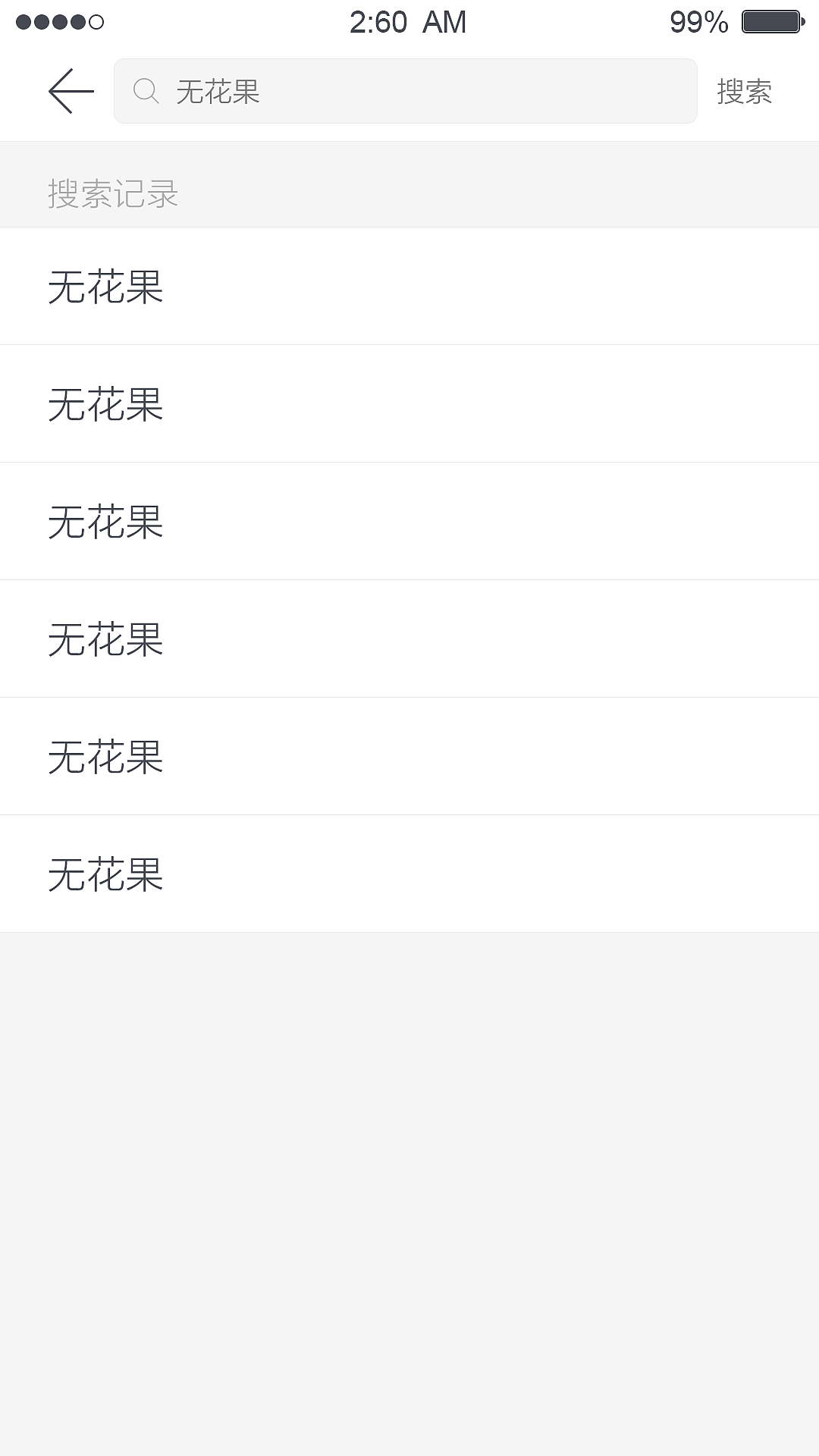Select the first 无花果 history entry
Image resolution: width=819 pixels, height=1456 pixels.
pos(106,285)
